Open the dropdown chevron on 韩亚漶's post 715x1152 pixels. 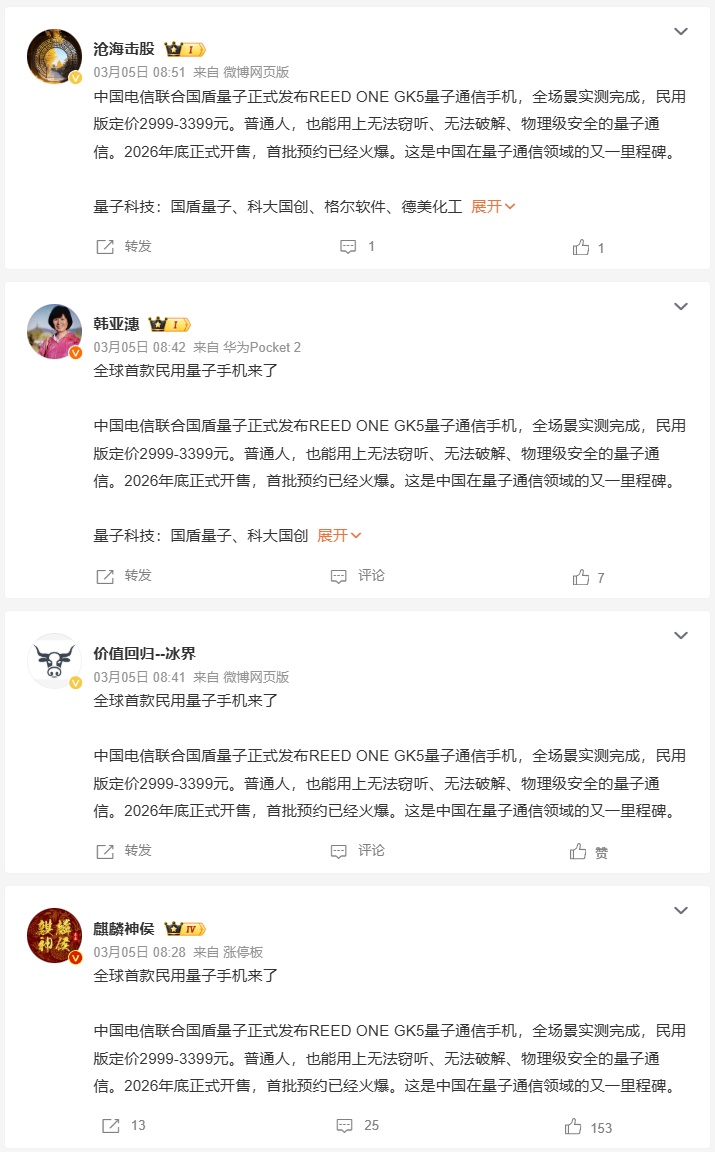[x=681, y=306]
